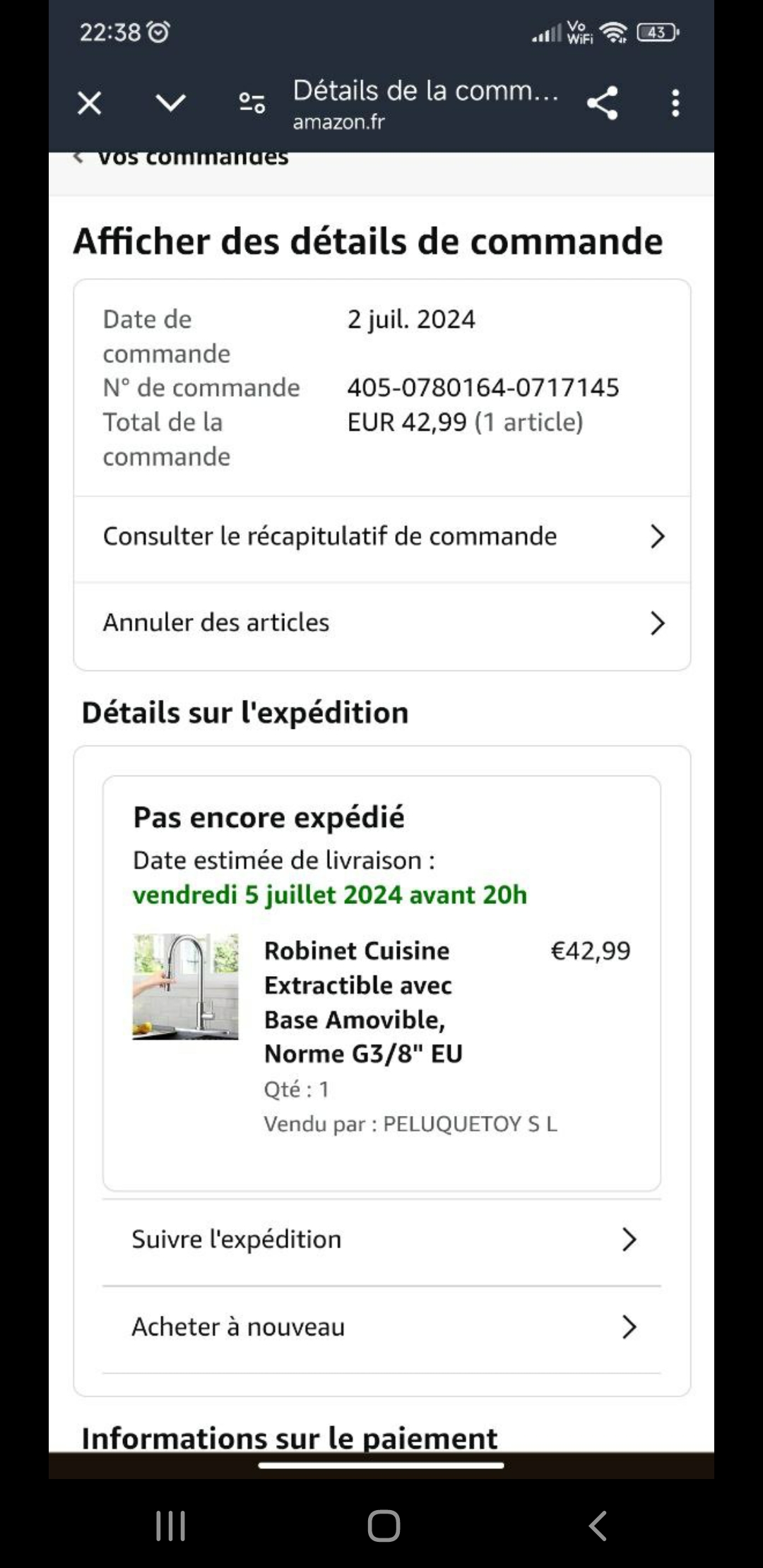Go back to Vos commandes
This screenshot has height=1568, width=763.
click(x=184, y=158)
